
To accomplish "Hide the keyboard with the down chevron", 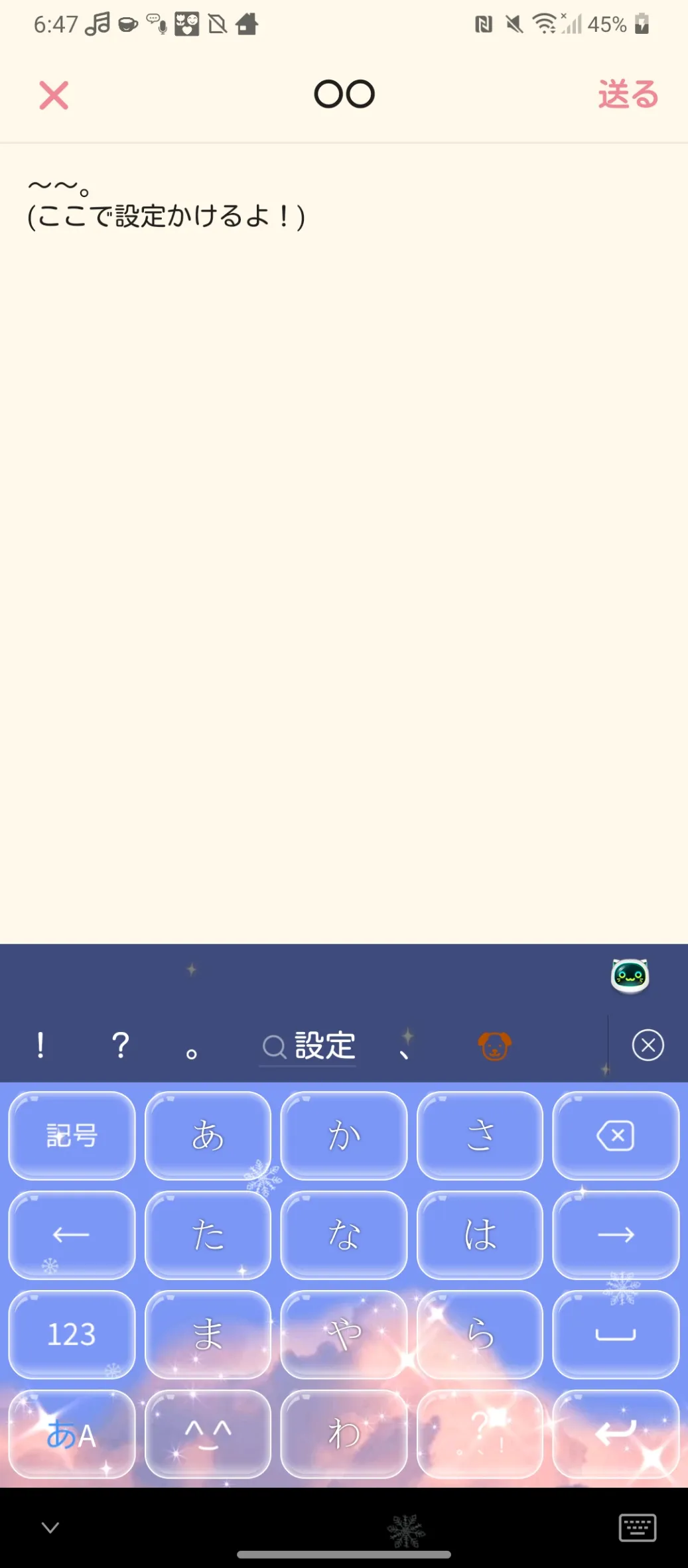I will point(50,1528).
